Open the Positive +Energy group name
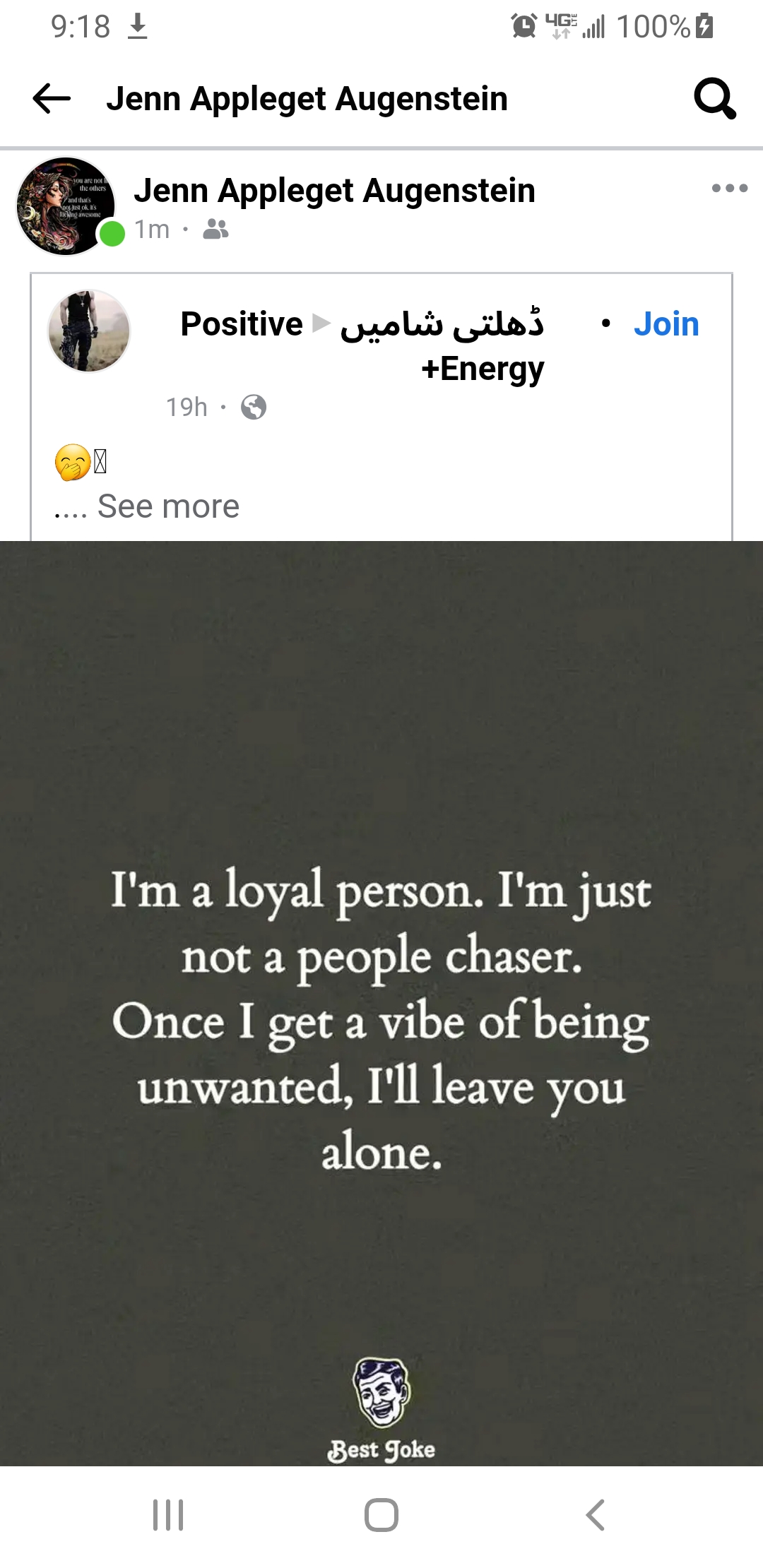 click(x=241, y=324)
